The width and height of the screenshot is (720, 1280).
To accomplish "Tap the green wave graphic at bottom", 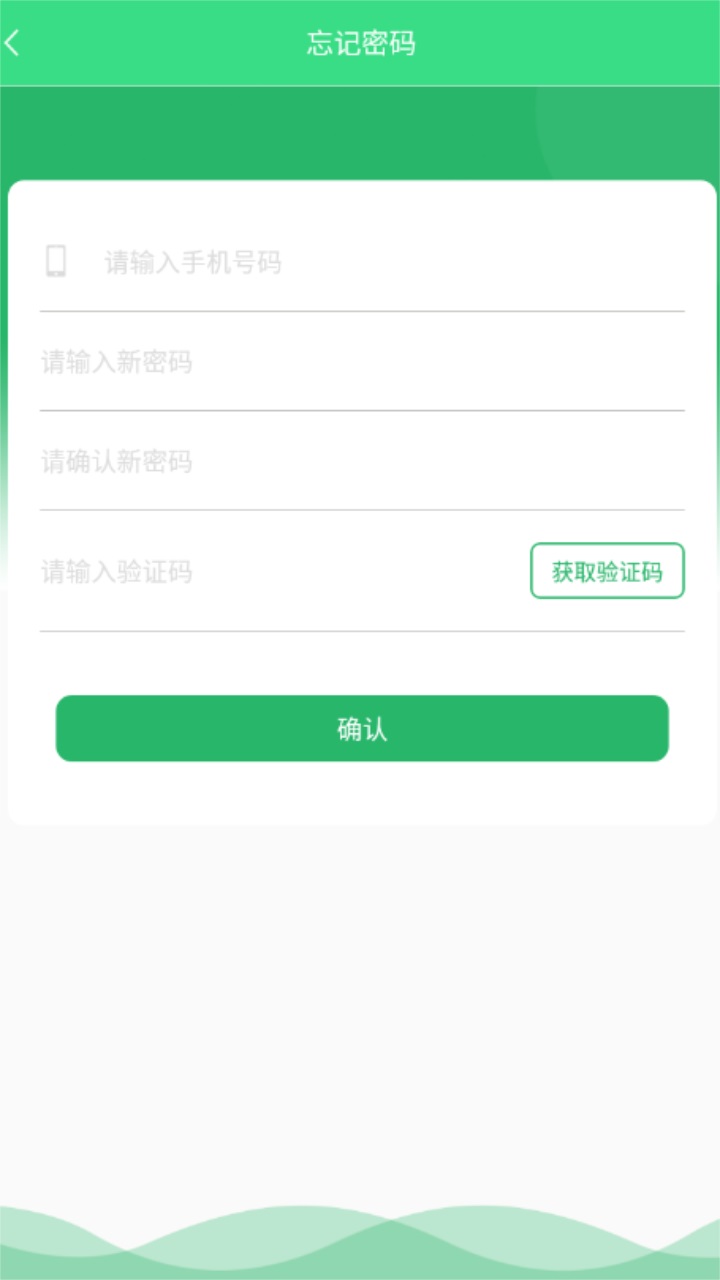I will [x=360, y=1245].
